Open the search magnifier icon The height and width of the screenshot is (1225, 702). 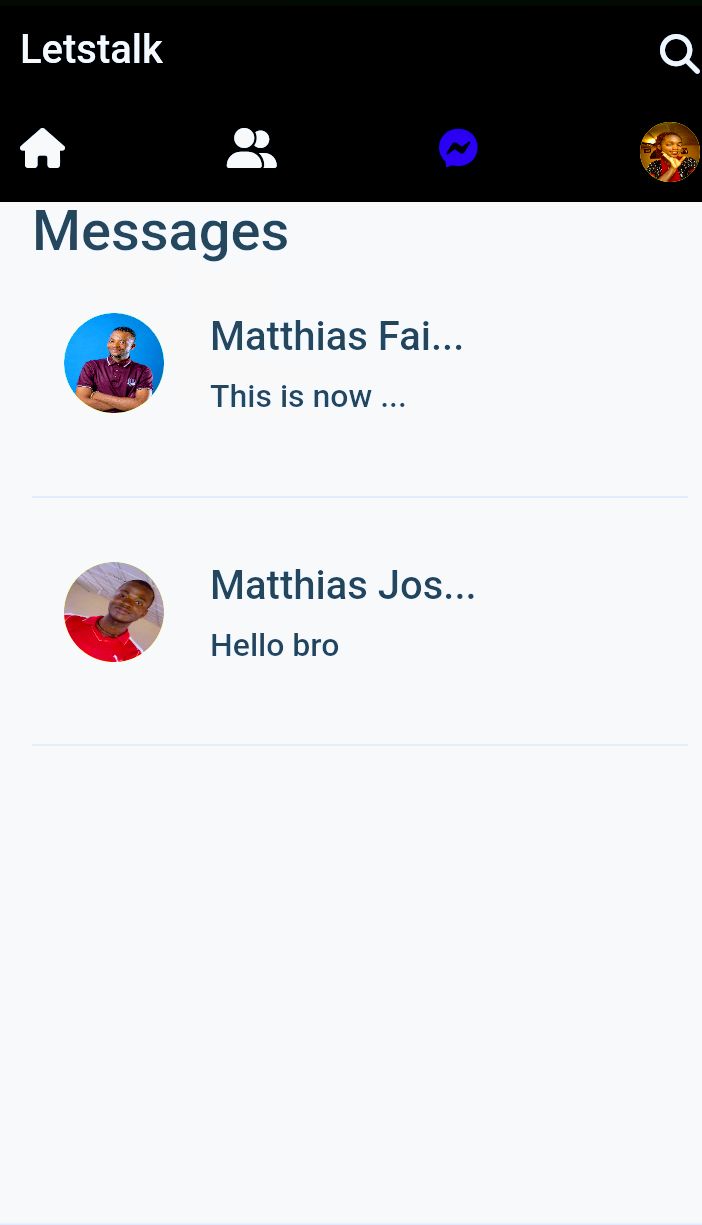(x=679, y=53)
